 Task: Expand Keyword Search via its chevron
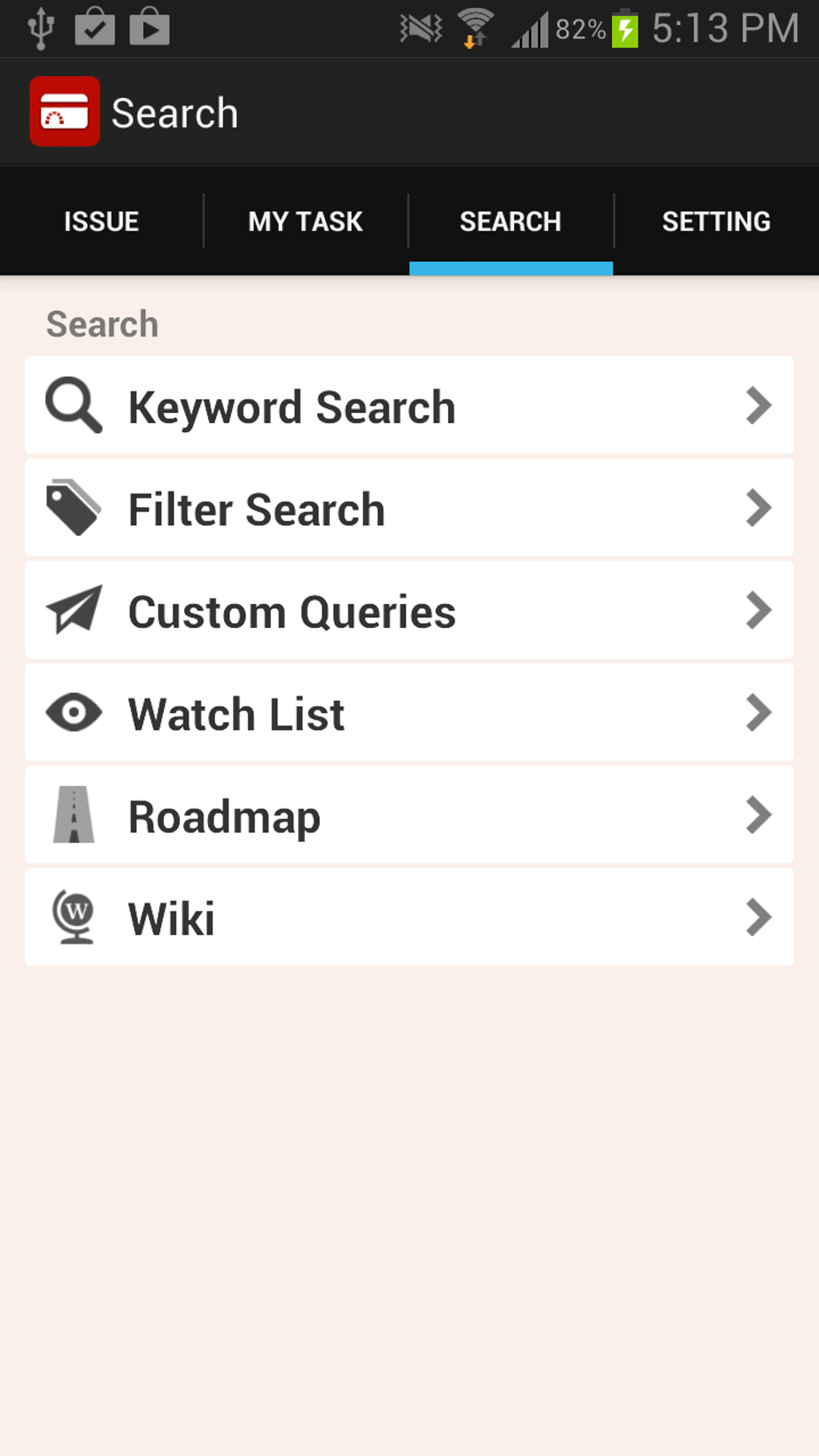(x=757, y=406)
